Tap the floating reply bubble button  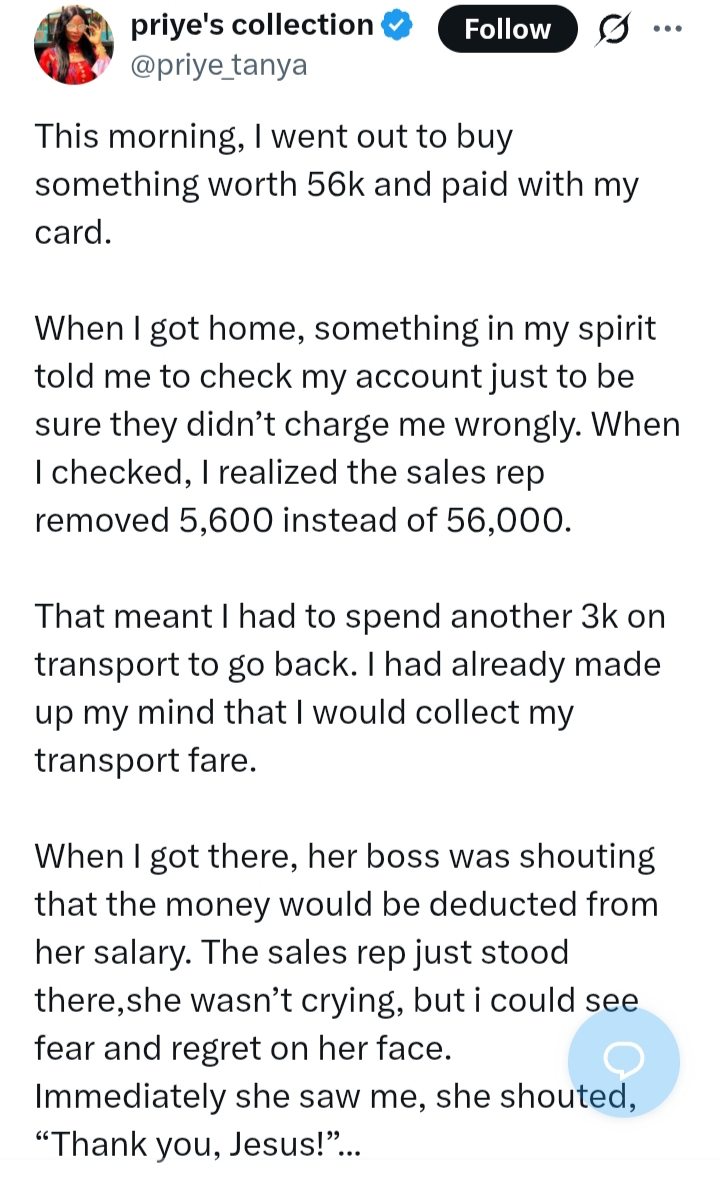[623, 1061]
